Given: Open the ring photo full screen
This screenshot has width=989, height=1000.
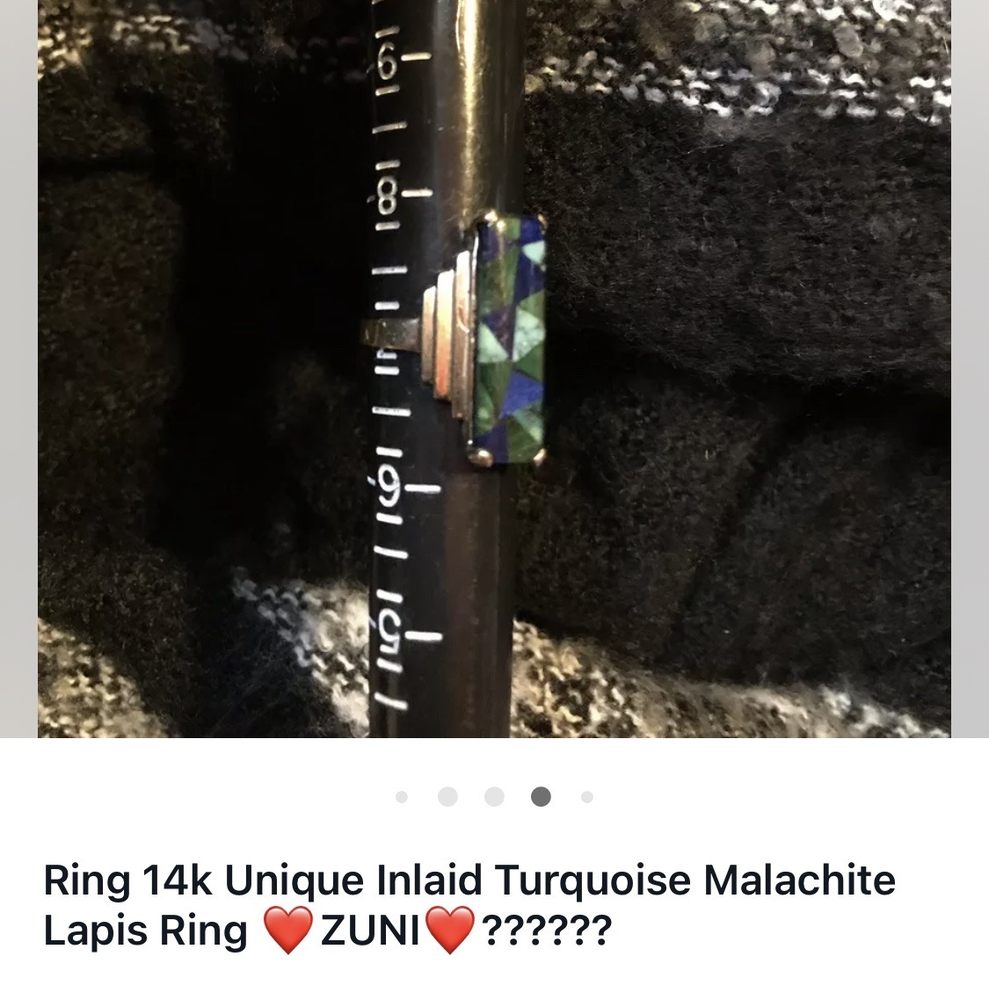Looking at the screenshot, I should (494, 368).
